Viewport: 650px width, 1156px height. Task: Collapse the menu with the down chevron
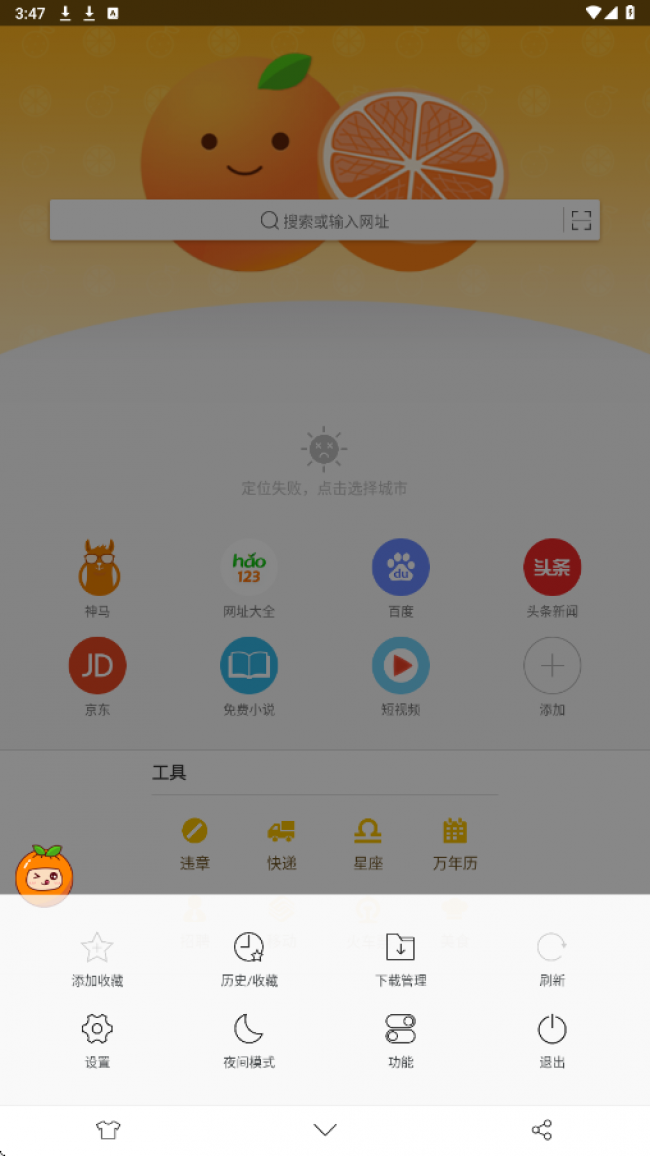coord(325,1130)
